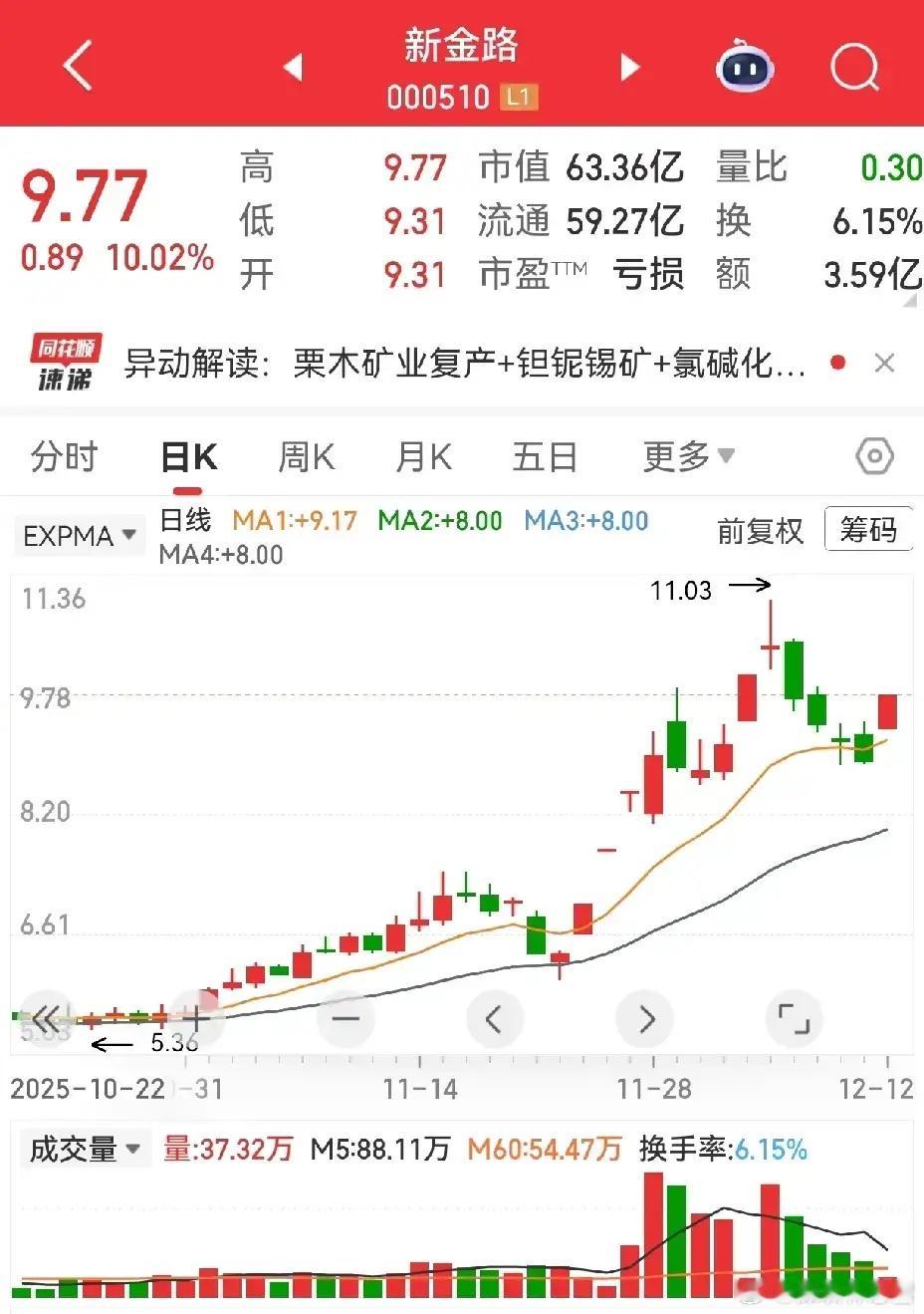The height and width of the screenshot is (1314, 924).
Task: Go back using the top-left arrow
Action: 78,66
